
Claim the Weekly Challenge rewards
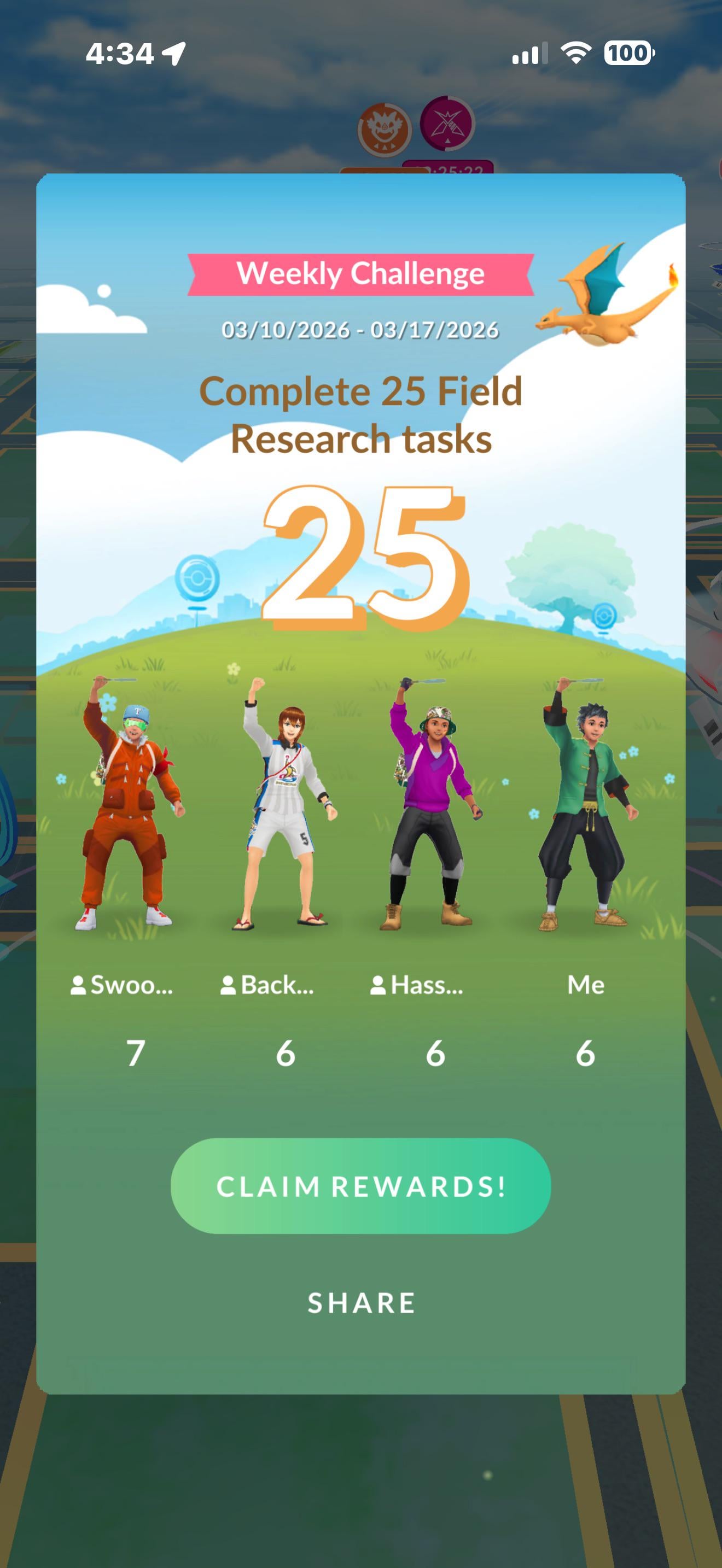[x=360, y=1186]
